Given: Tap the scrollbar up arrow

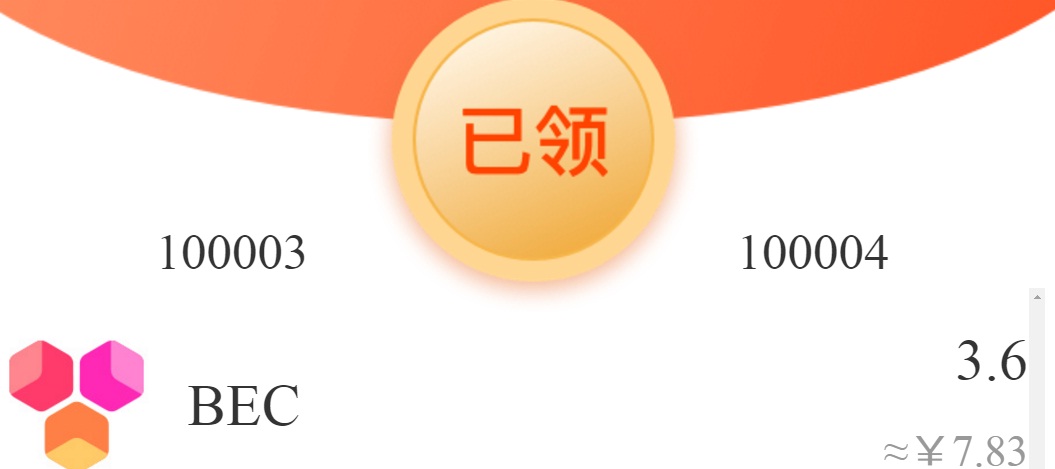Looking at the screenshot, I should click(x=1037, y=297).
